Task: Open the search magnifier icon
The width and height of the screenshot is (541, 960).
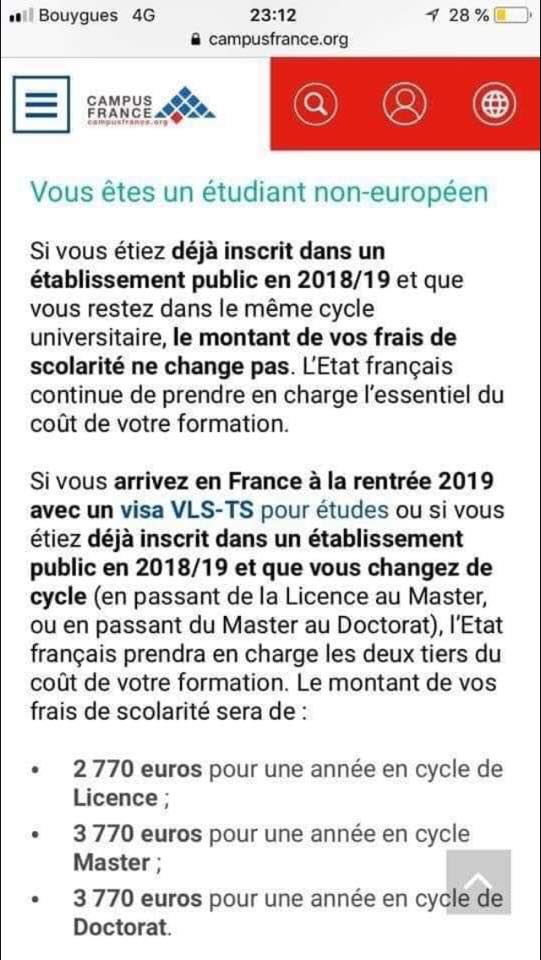Action: tap(315, 103)
